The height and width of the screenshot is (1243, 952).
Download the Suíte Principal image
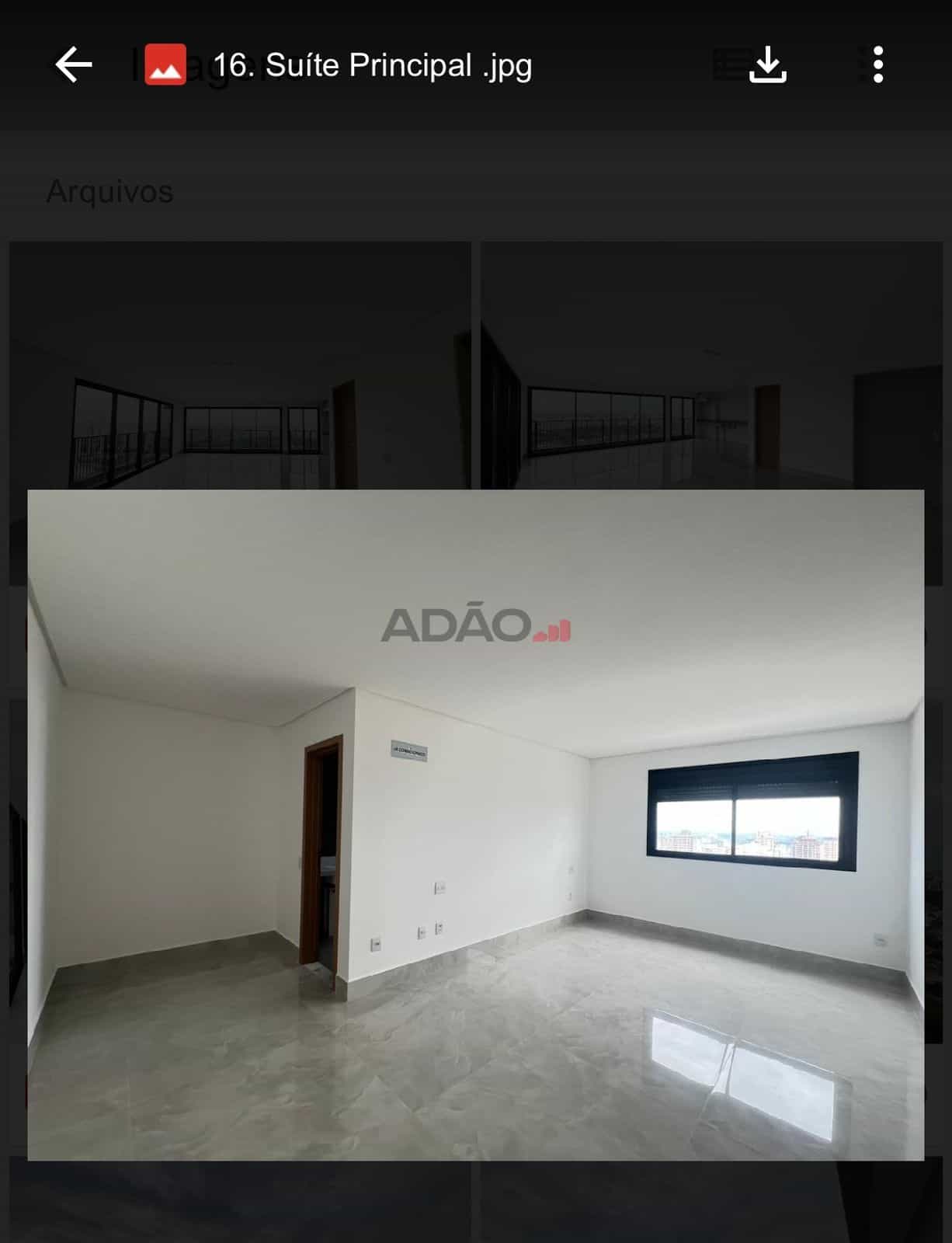click(767, 64)
